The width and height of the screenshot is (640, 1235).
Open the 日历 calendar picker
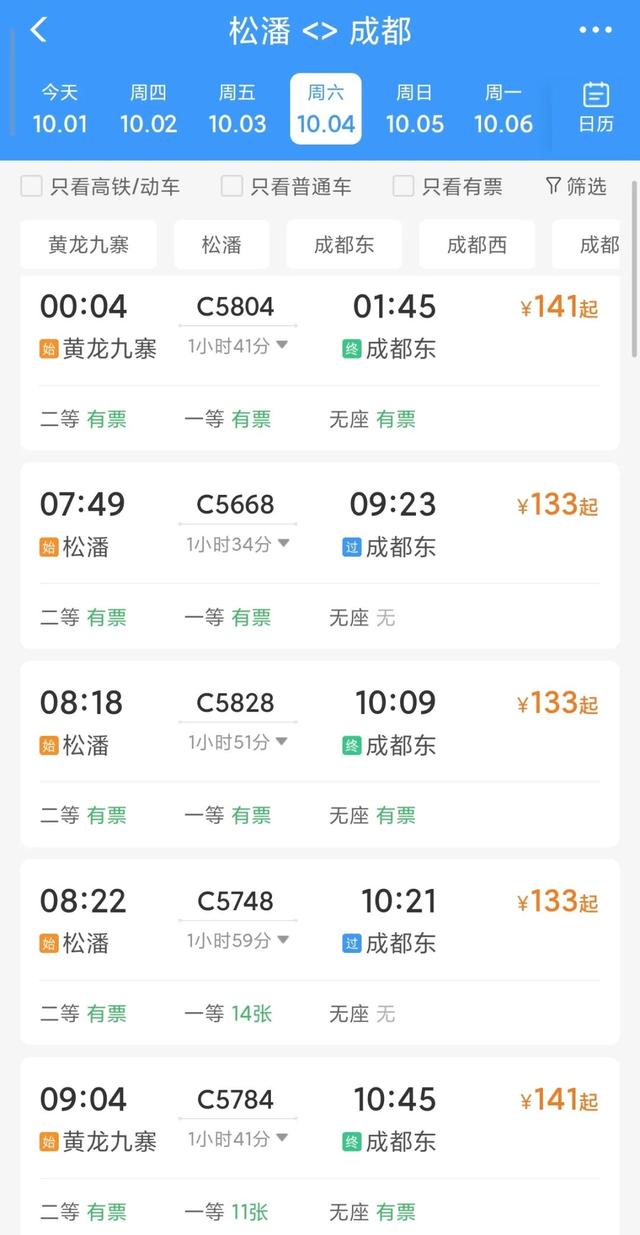tap(596, 108)
